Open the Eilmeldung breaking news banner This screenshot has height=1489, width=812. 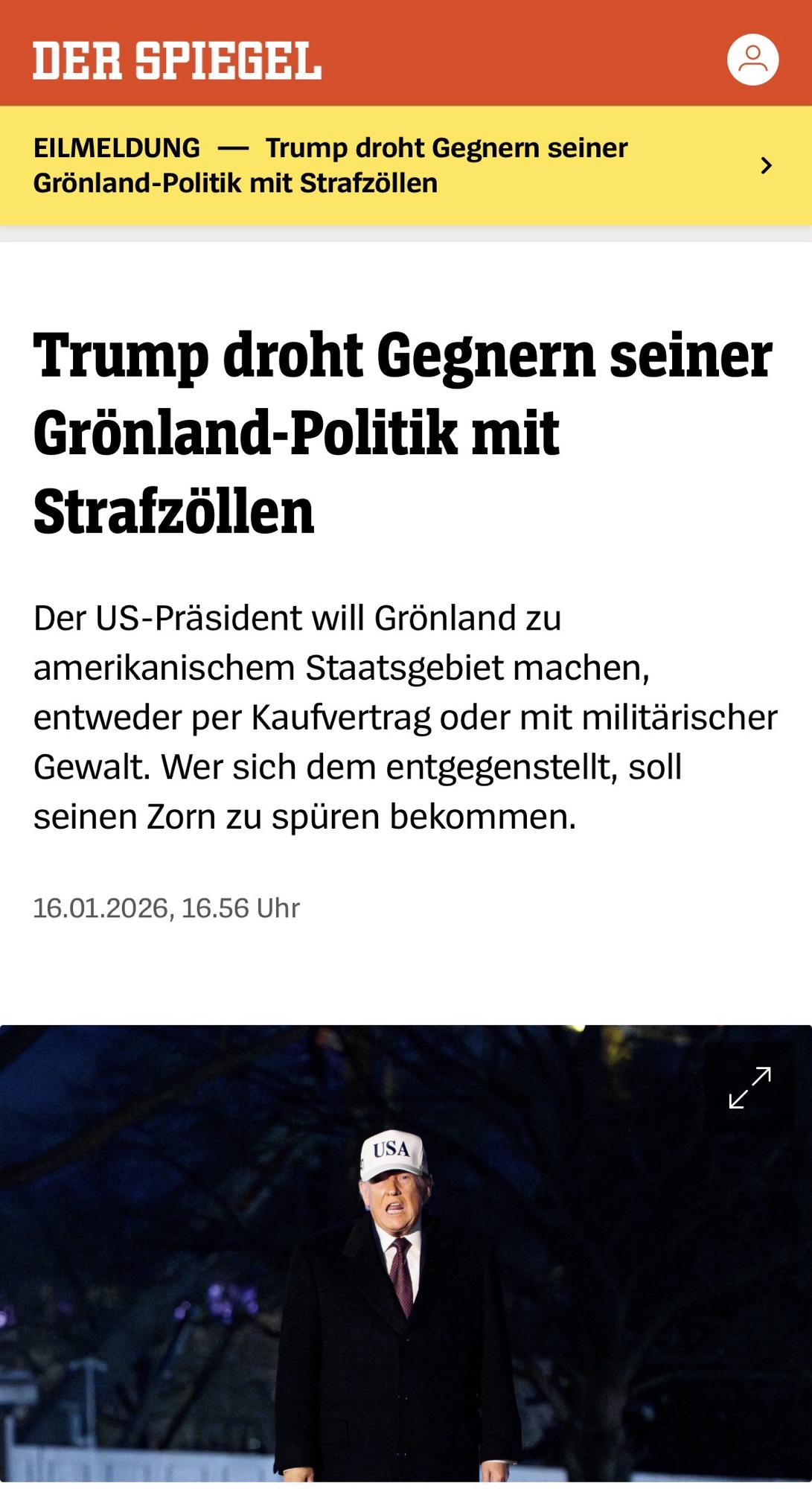(x=406, y=165)
